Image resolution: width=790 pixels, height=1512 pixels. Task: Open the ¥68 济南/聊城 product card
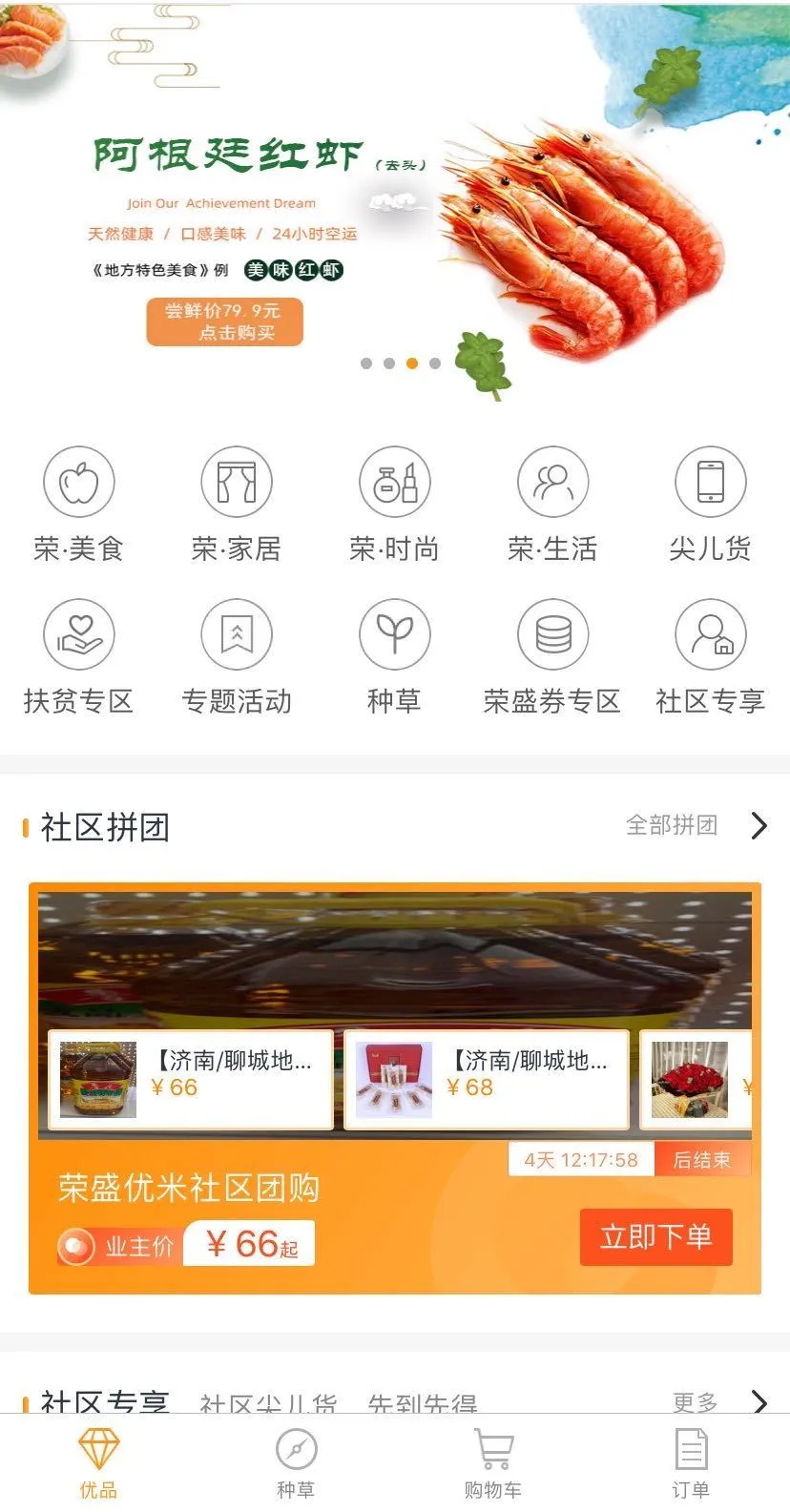(x=486, y=1079)
